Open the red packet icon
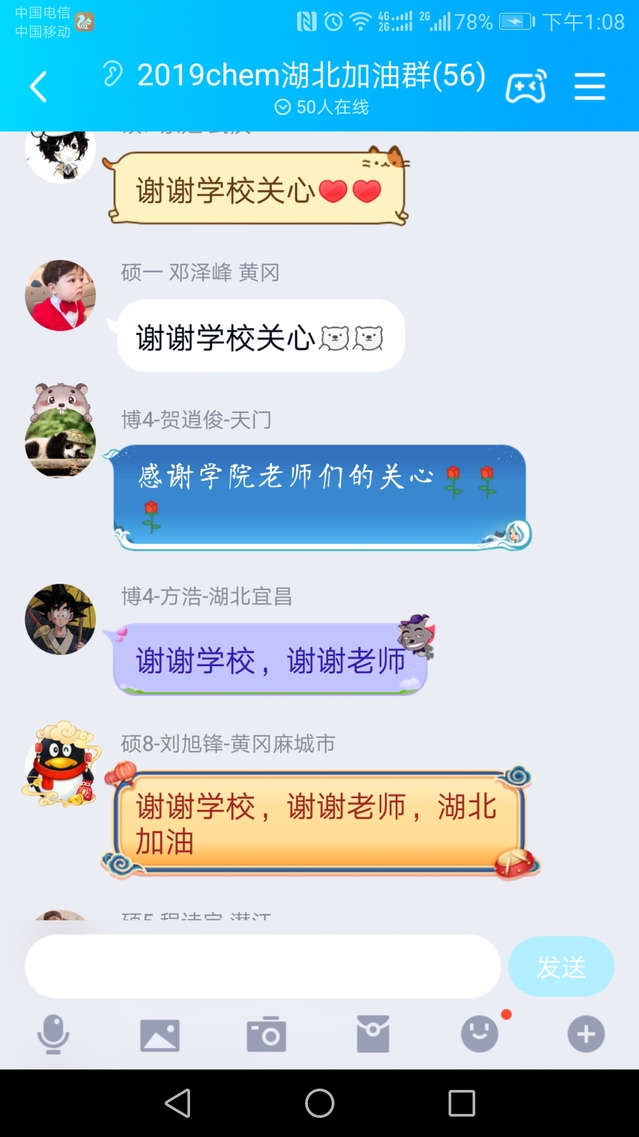The image size is (639, 1137). 373,1034
